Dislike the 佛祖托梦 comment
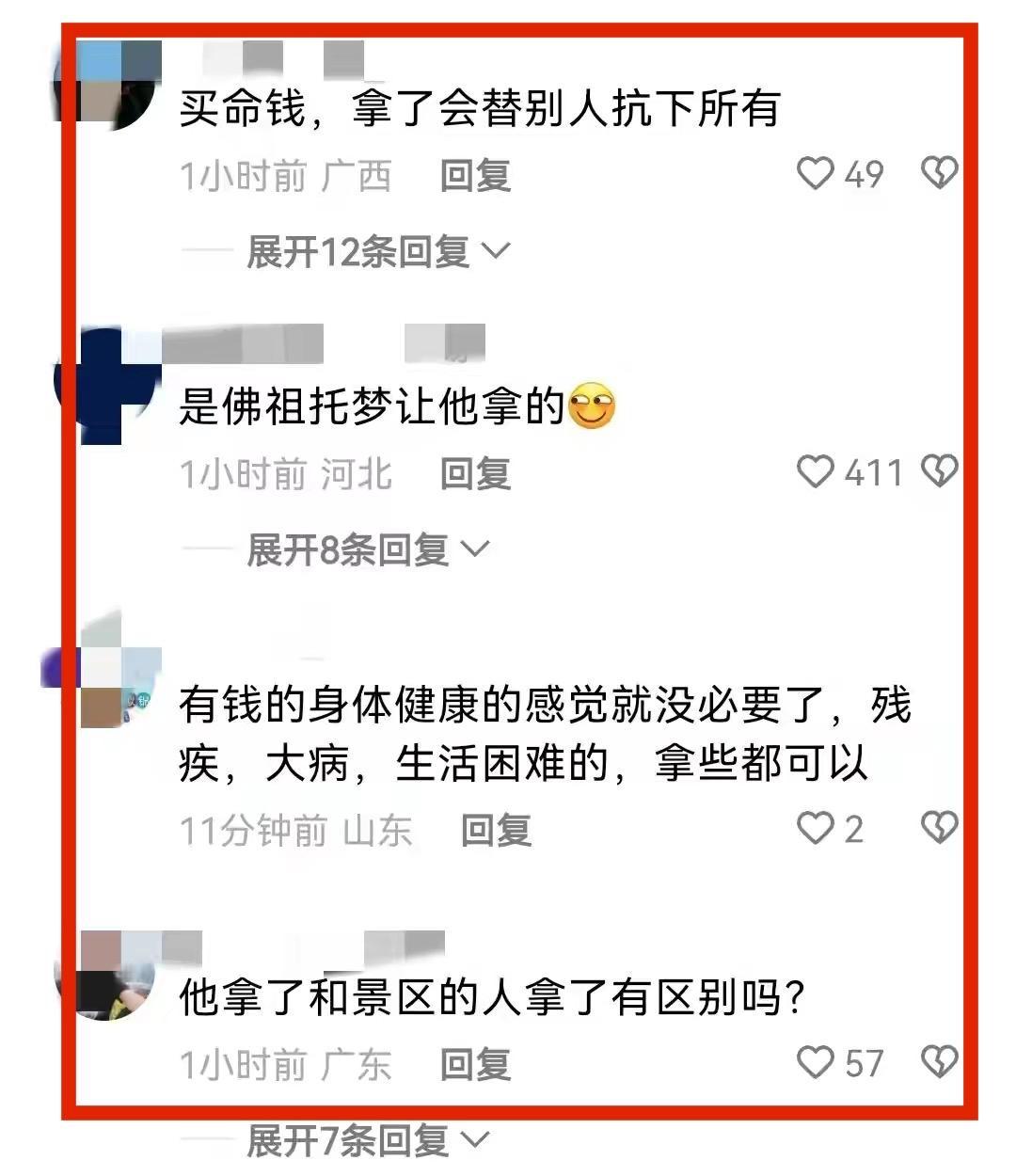The width and height of the screenshot is (1016, 1176). click(x=939, y=471)
